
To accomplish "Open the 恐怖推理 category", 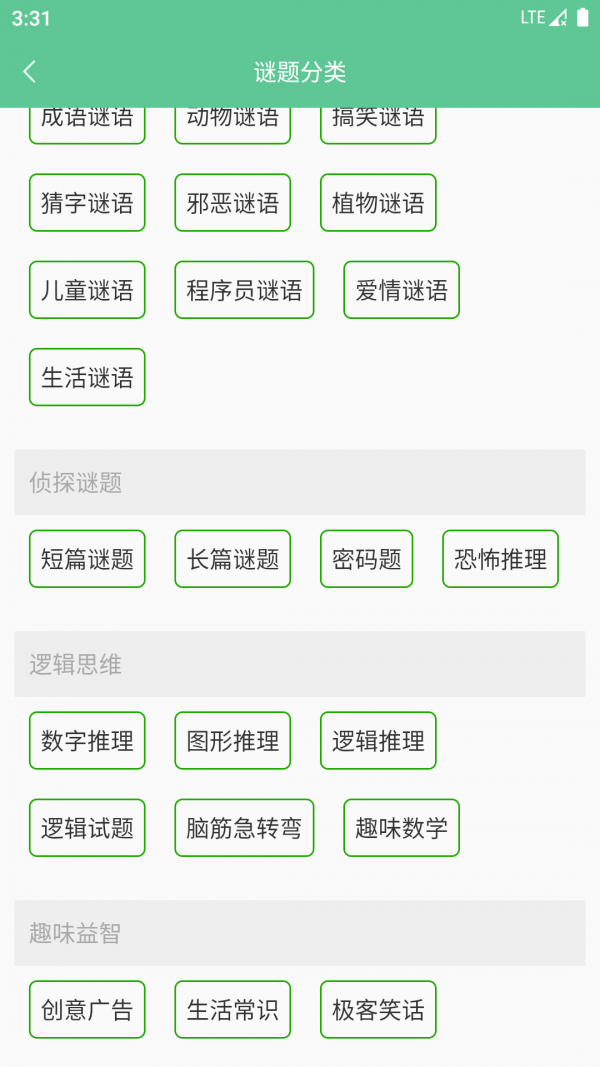I will pyautogui.click(x=500, y=559).
